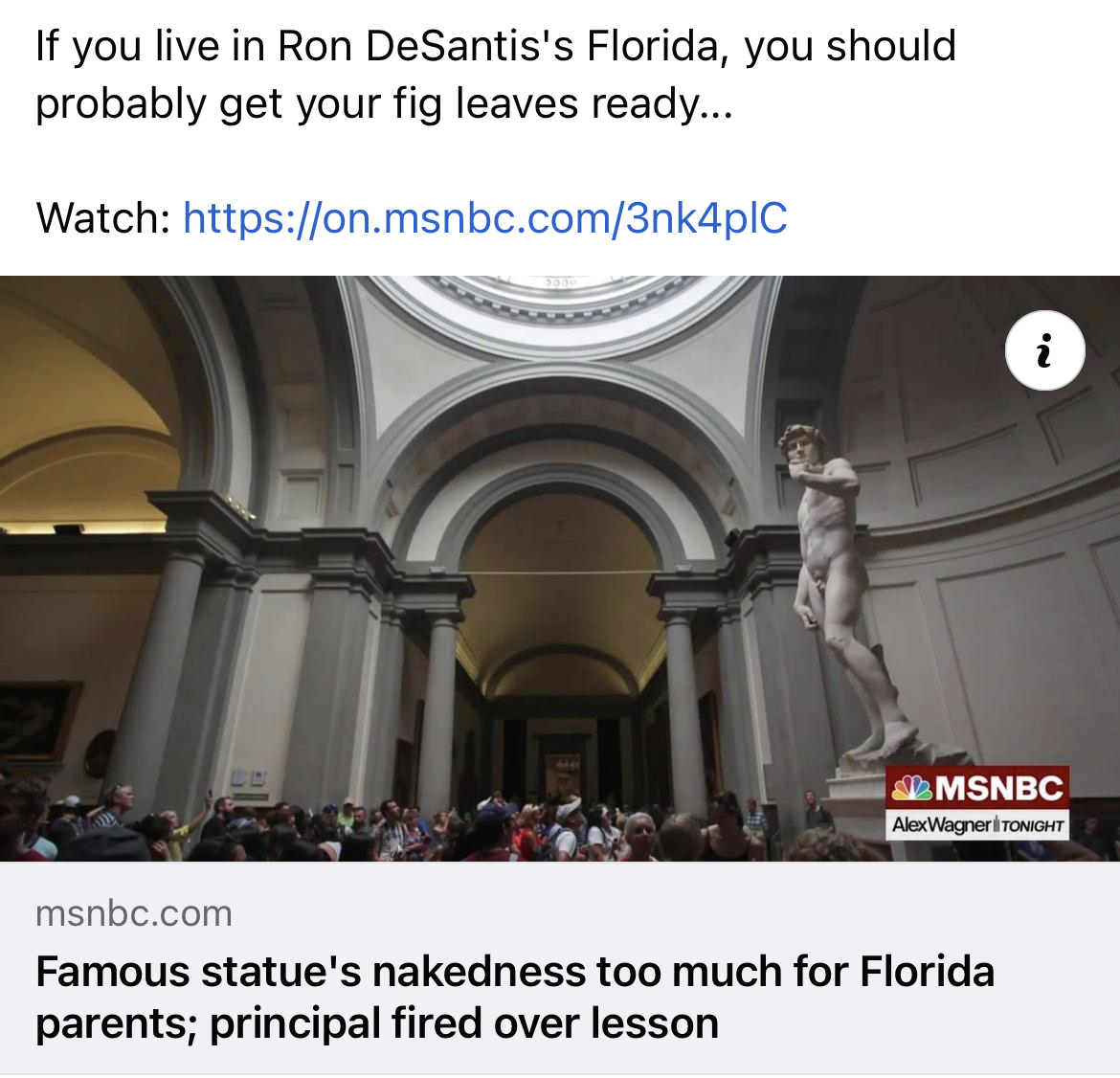The width and height of the screenshot is (1120, 1078).
Task: Open the 'Famous statue's nakedness' headline
Action: 515,997
